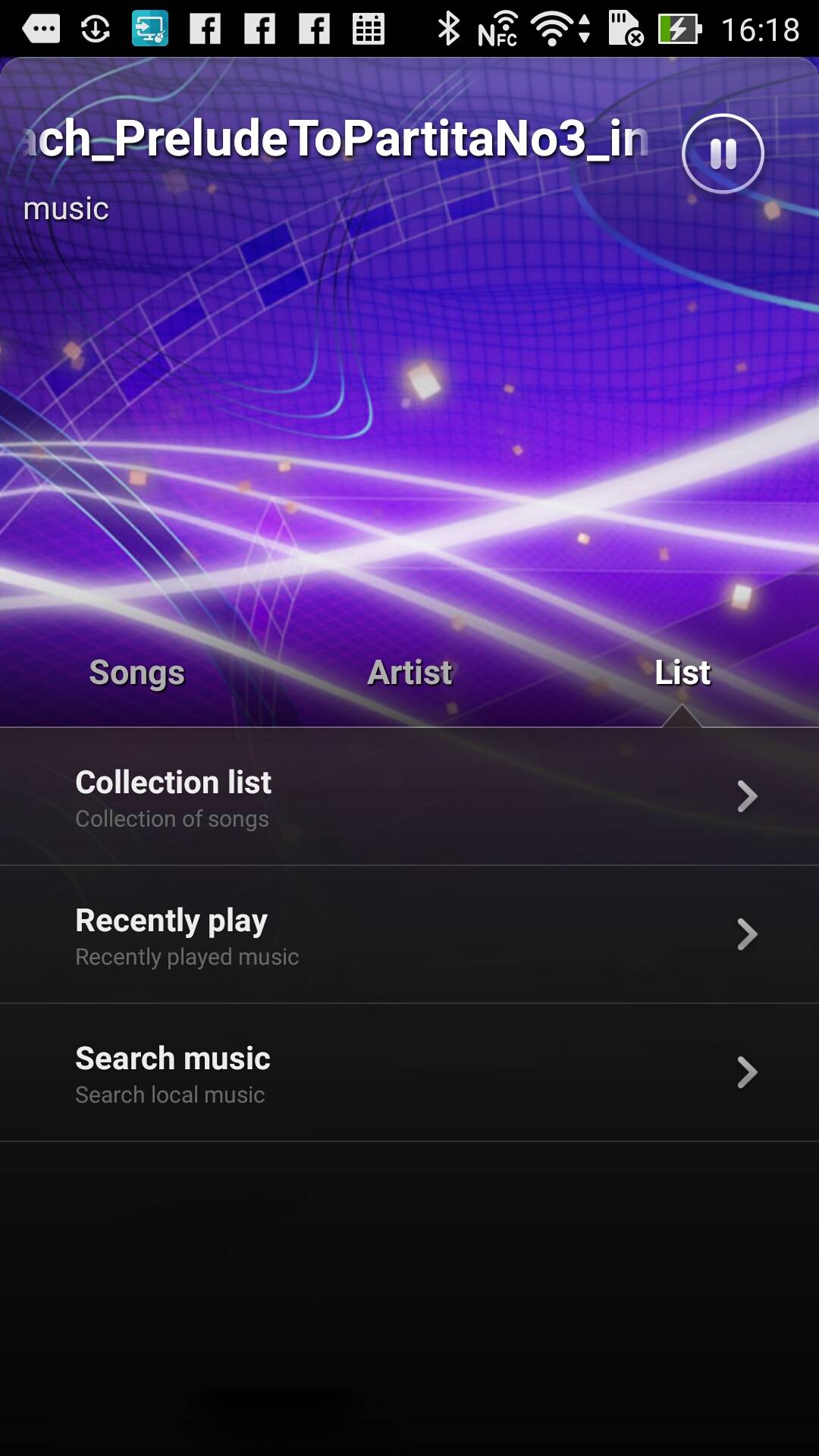
Task: Open the now playing track title
Action: click(x=334, y=140)
